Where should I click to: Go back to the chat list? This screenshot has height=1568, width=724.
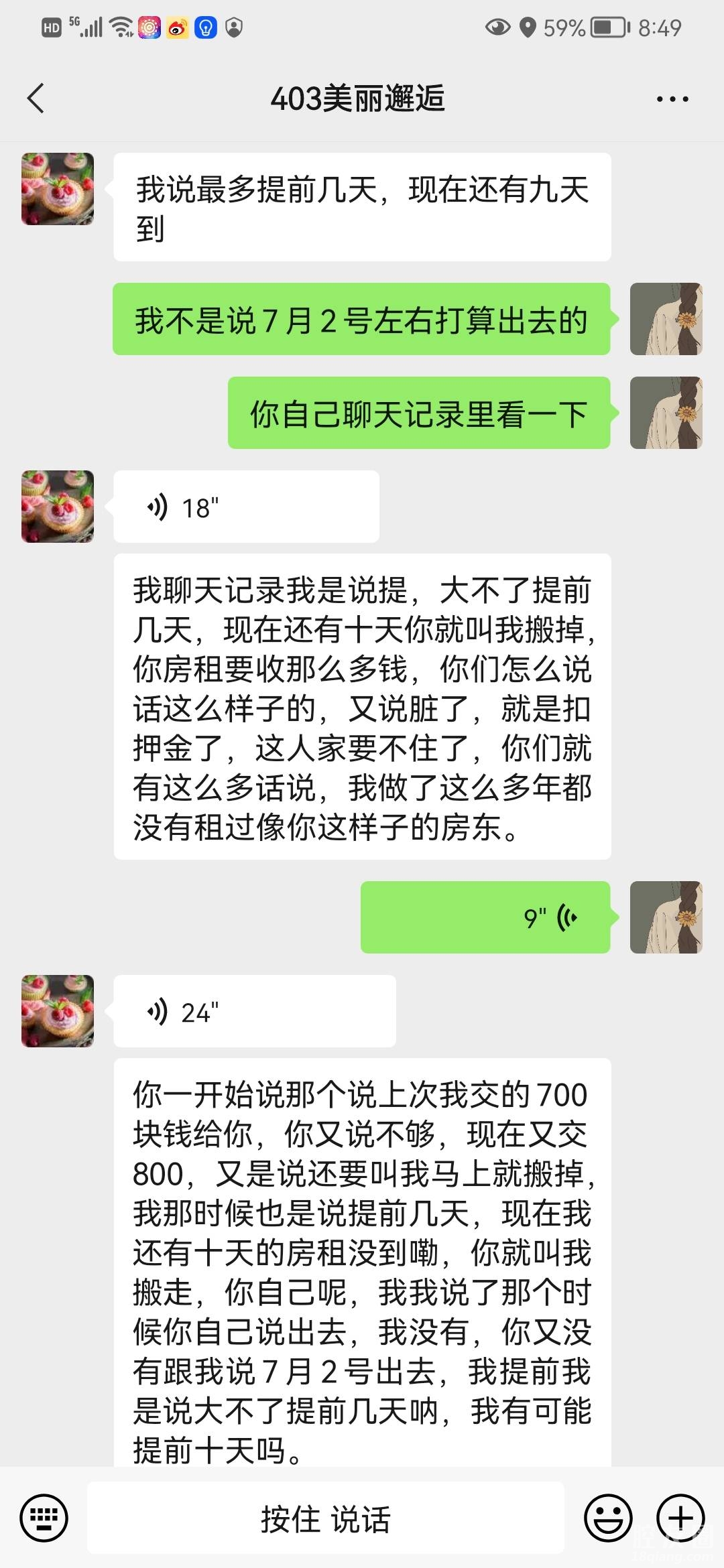click(x=36, y=99)
